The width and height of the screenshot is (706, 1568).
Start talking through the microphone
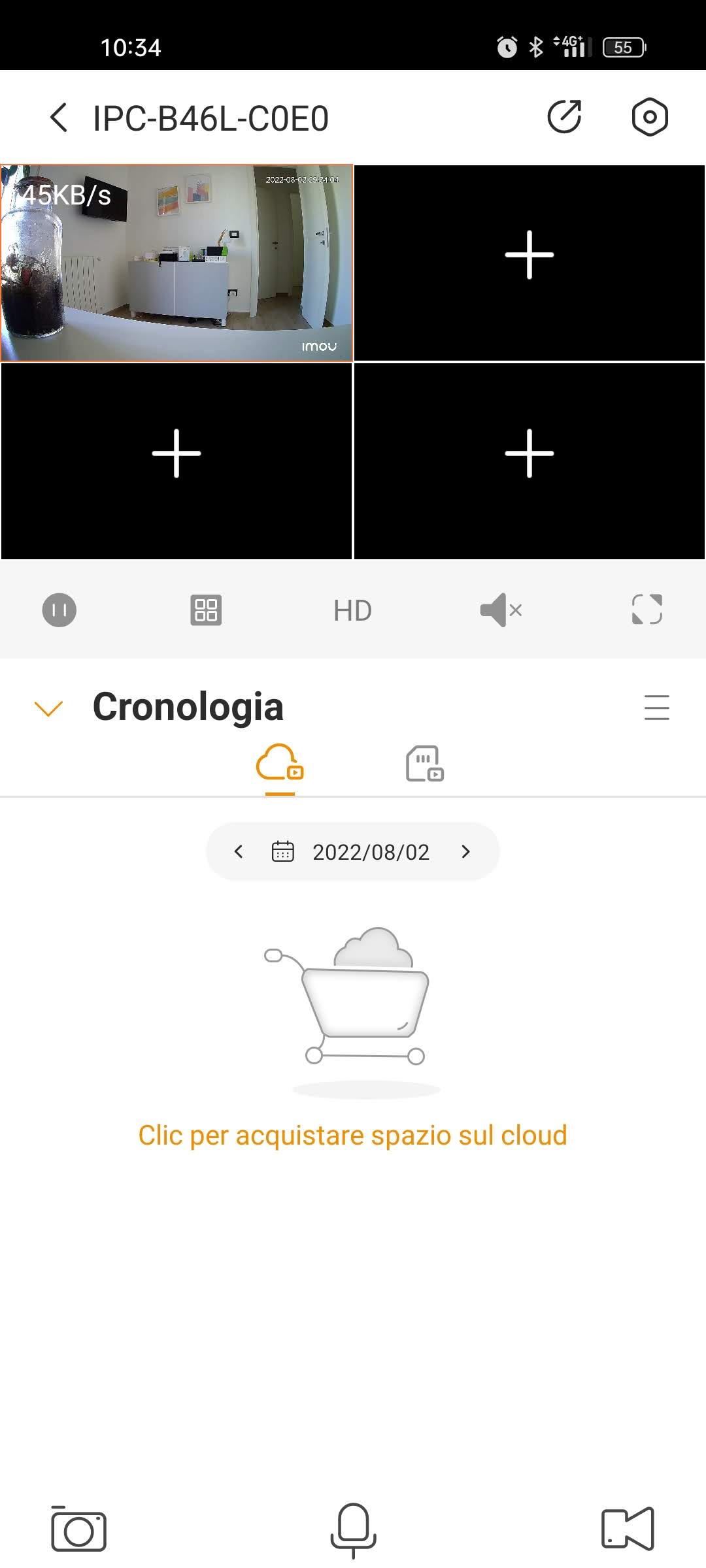353,1529
